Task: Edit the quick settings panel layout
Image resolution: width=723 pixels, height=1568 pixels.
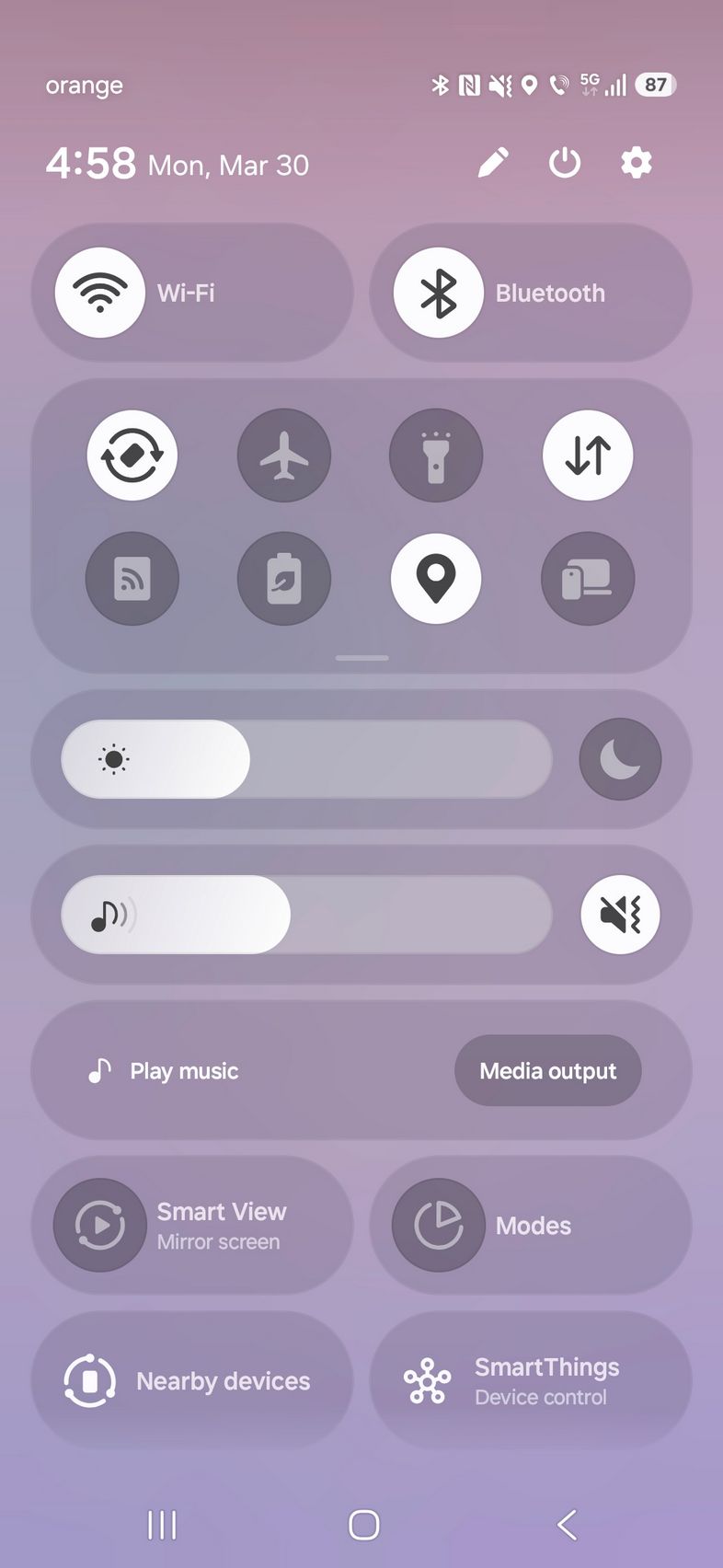Action: click(x=493, y=163)
